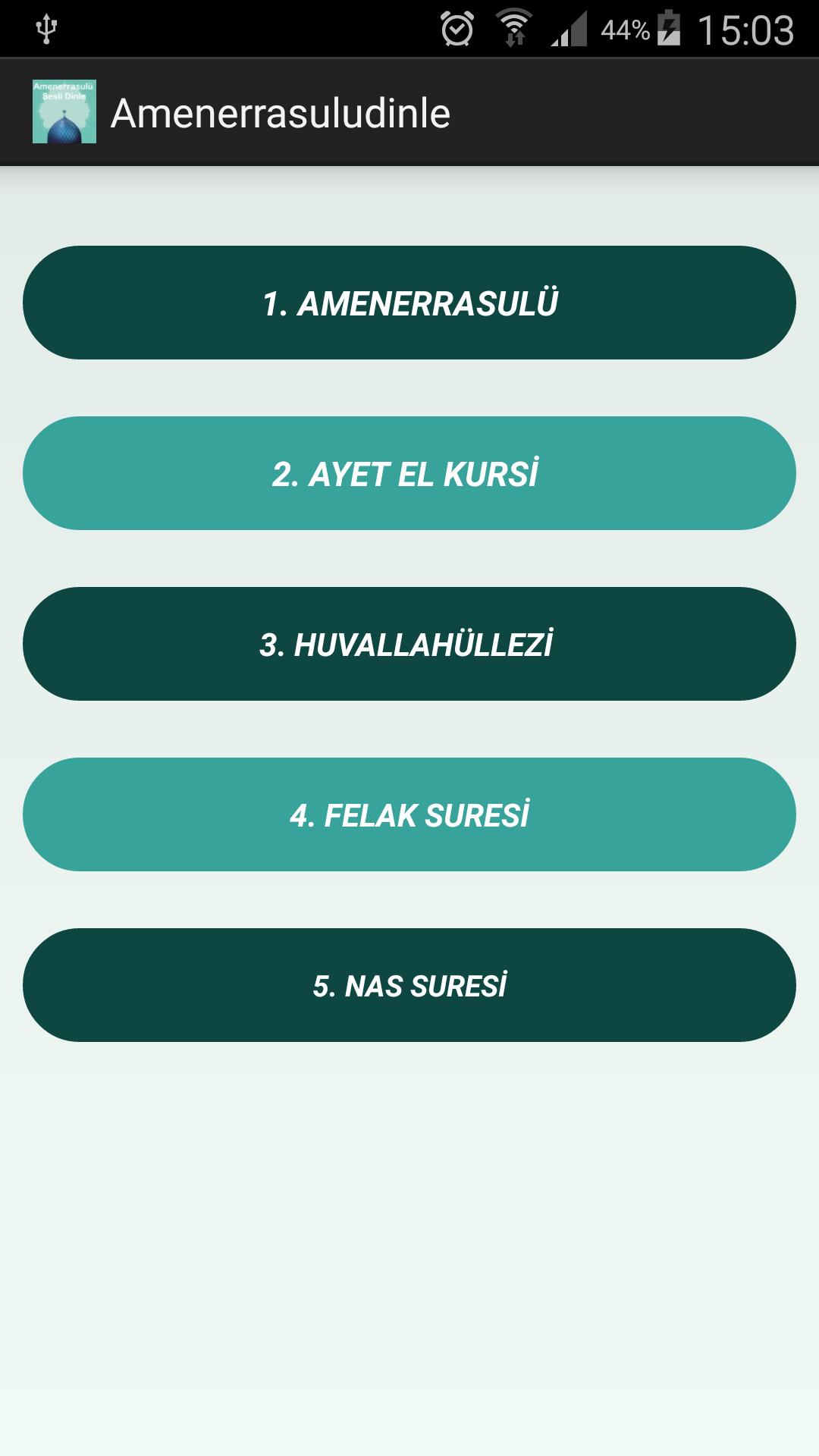The image size is (819, 1456).
Task: Tap the light teal AYET EL KURSİ pill
Action: pyautogui.click(x=409, y=474)
